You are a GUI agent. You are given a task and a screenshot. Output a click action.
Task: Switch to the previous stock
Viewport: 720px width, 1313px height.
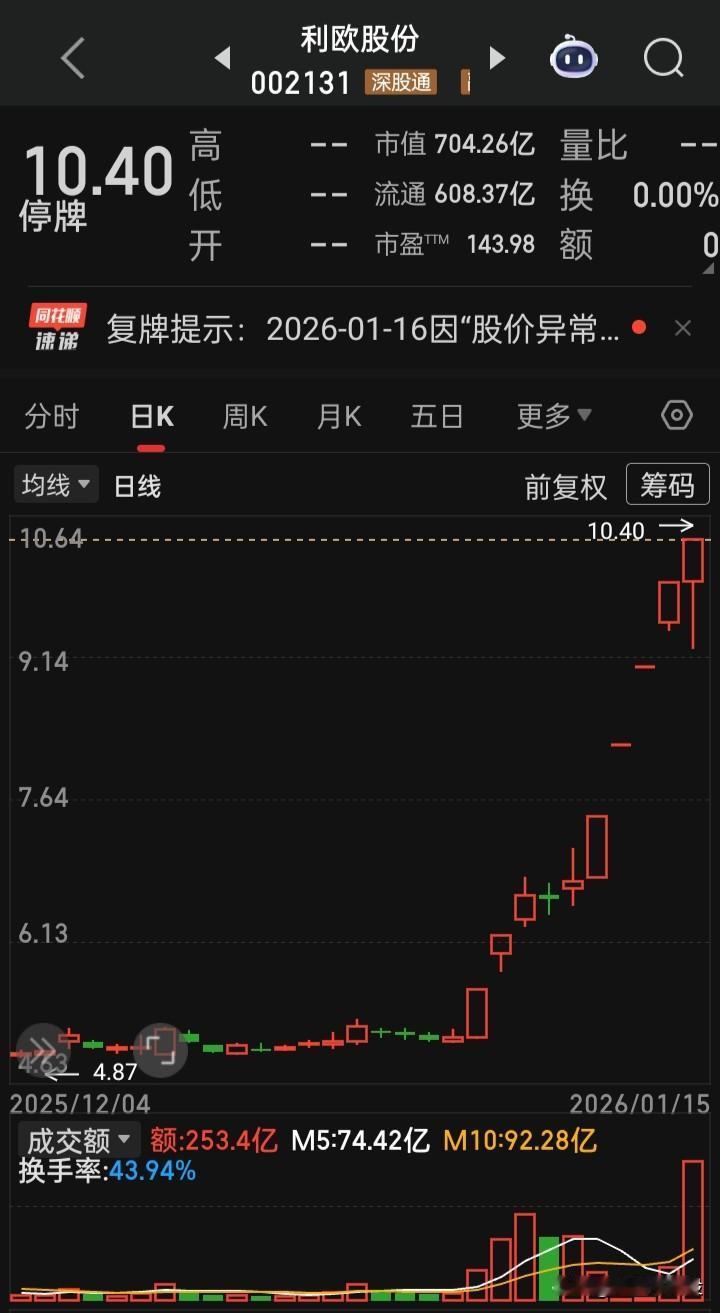(223, 58)
